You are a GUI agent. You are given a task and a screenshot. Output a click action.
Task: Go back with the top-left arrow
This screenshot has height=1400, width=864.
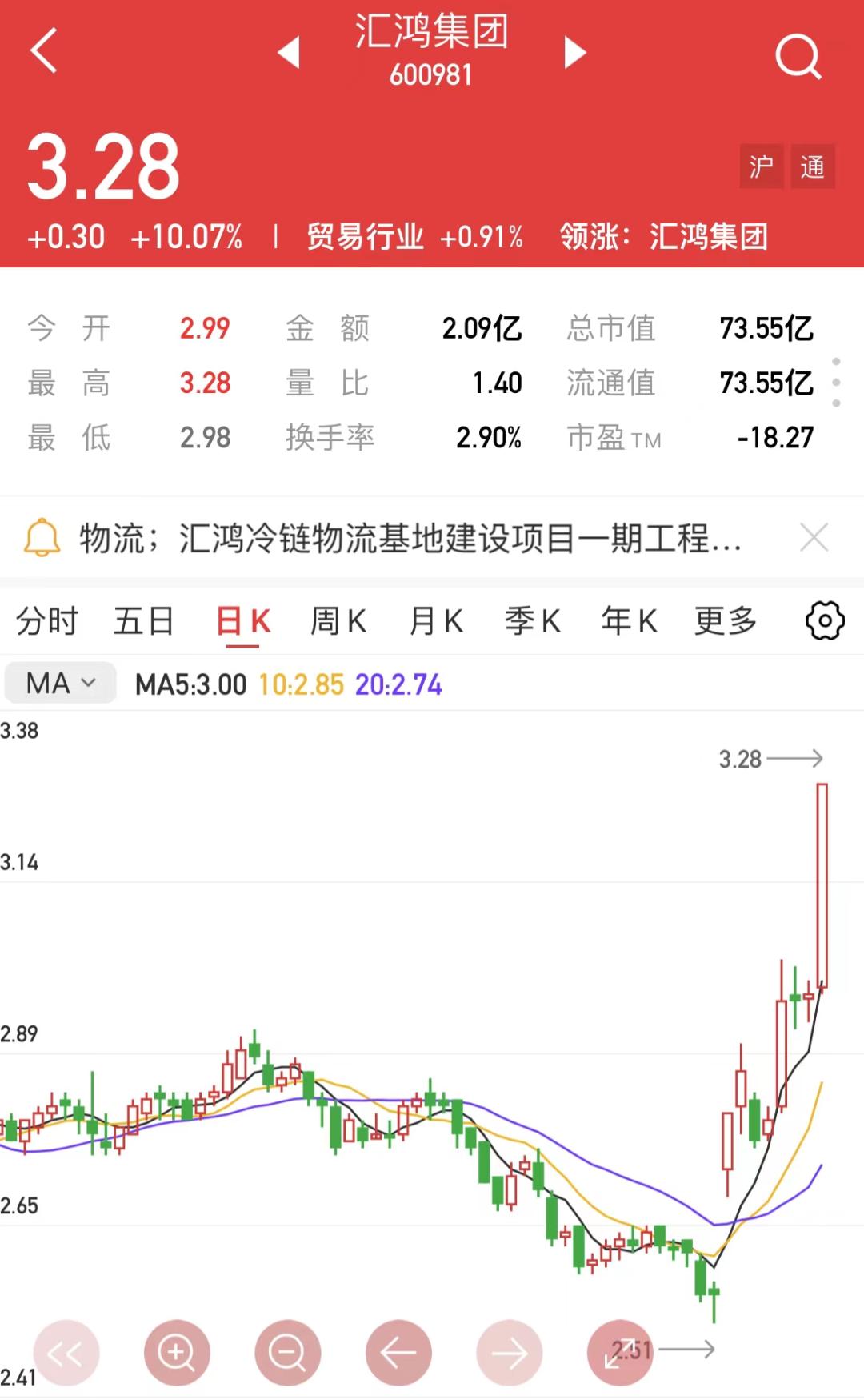point(44,50)
